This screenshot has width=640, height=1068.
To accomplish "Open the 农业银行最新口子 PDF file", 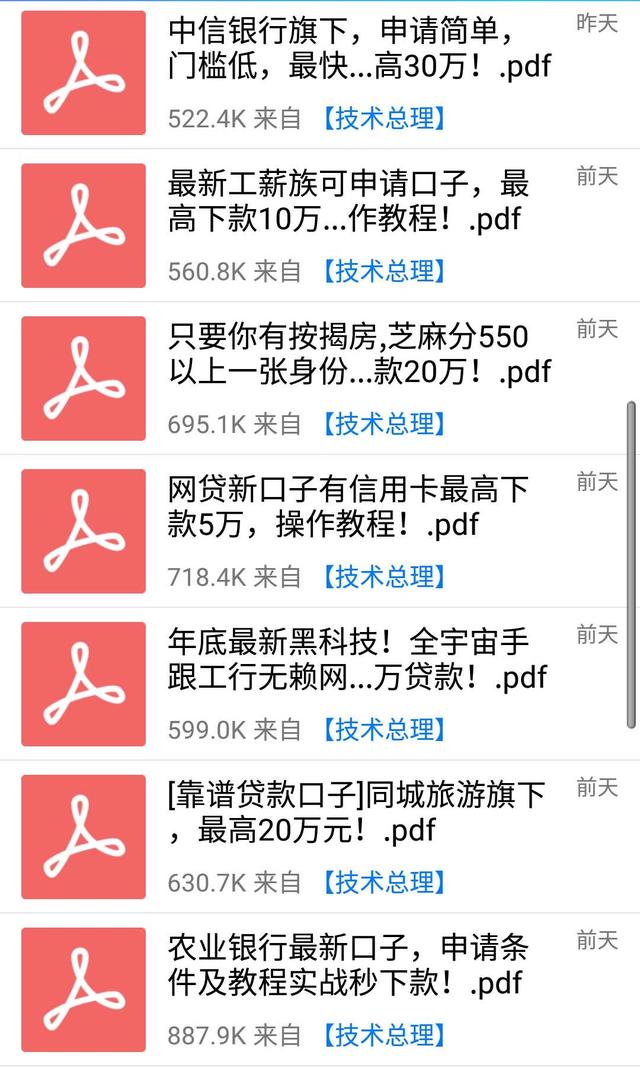I will click(x=320, y=989).
